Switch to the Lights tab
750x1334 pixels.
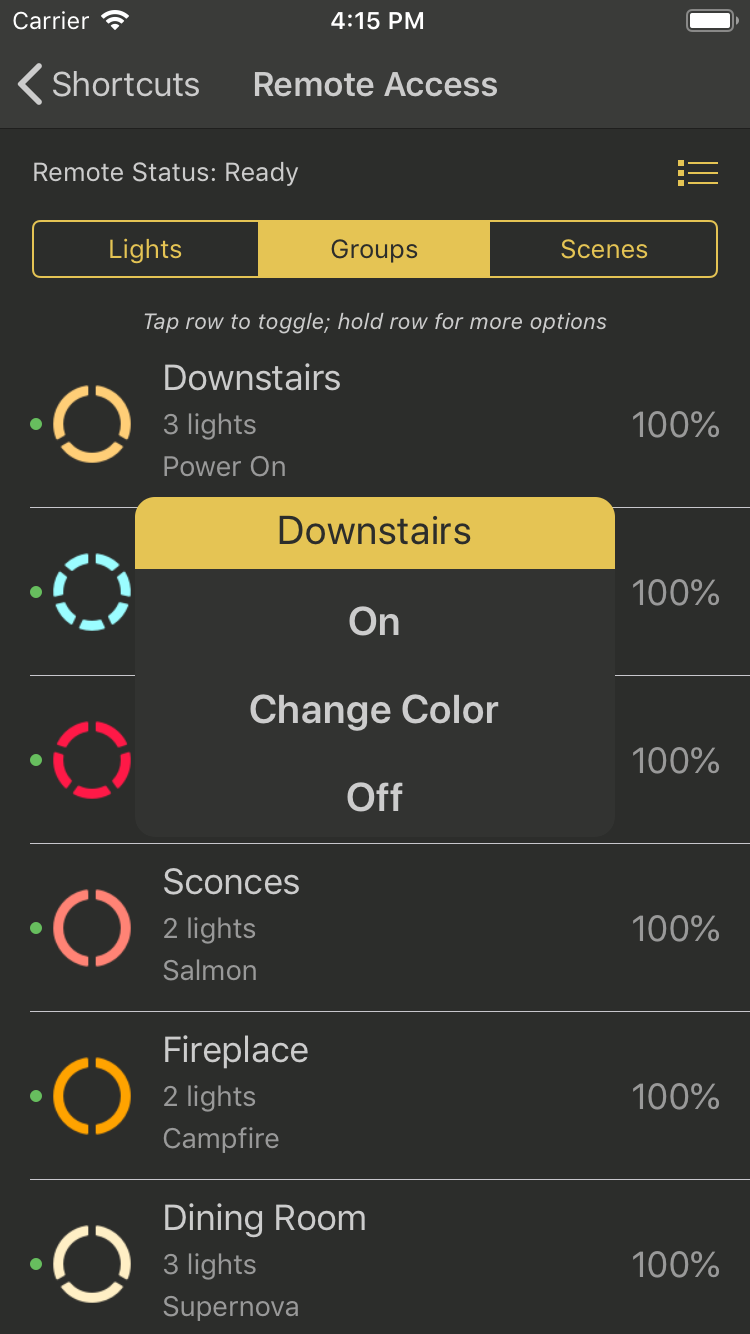(x=146, y=249)
